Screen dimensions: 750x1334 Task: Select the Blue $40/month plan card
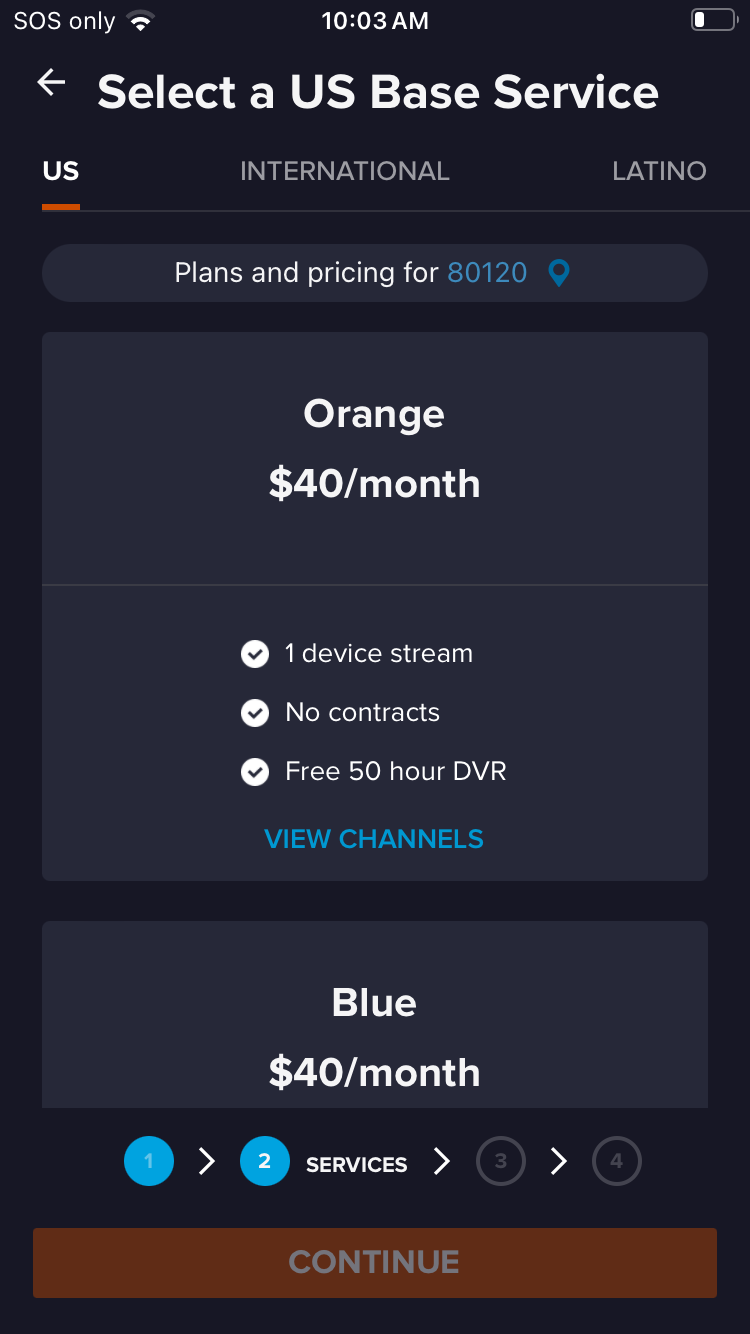374,1013
